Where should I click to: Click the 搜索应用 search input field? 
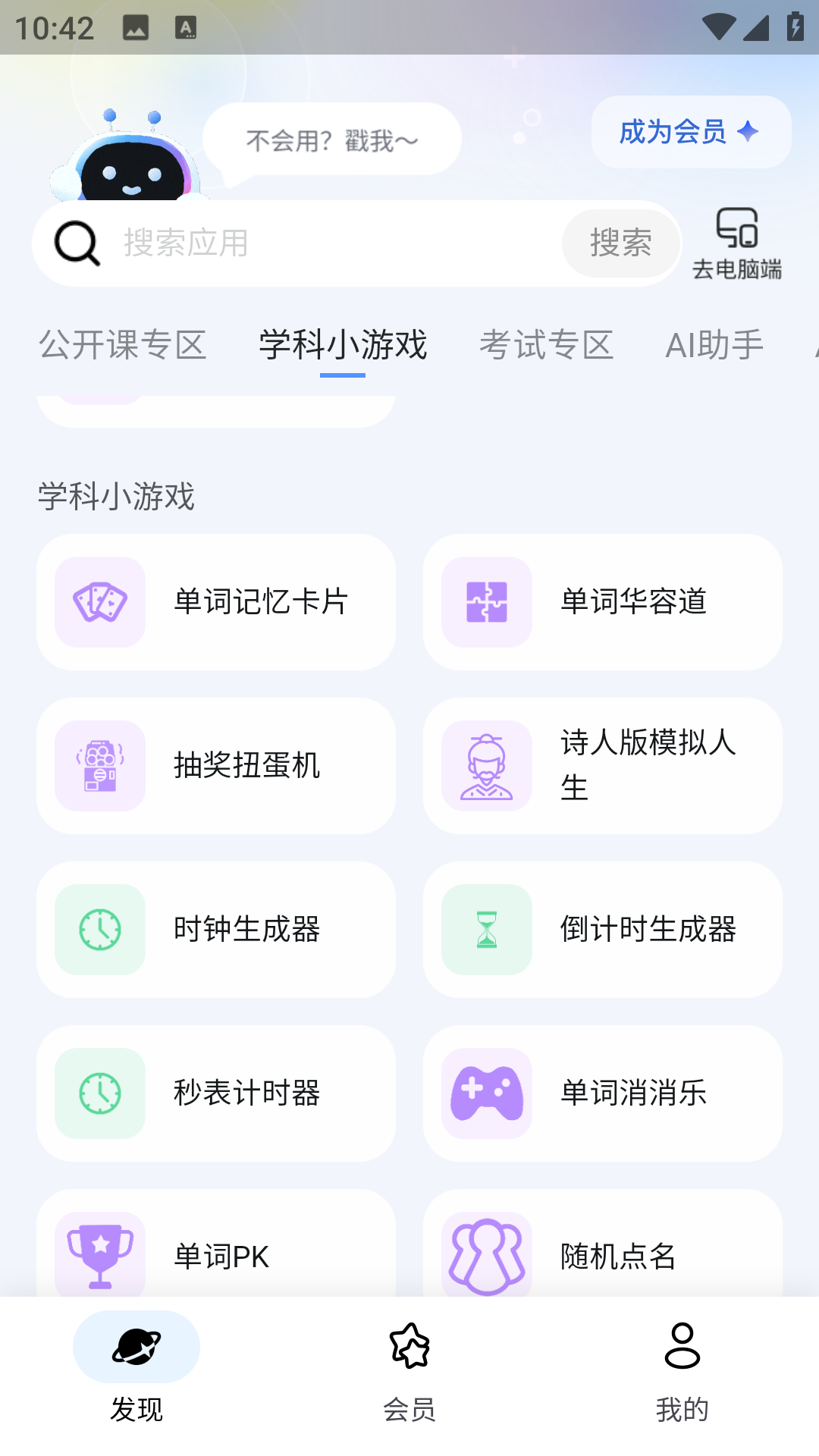303,243
